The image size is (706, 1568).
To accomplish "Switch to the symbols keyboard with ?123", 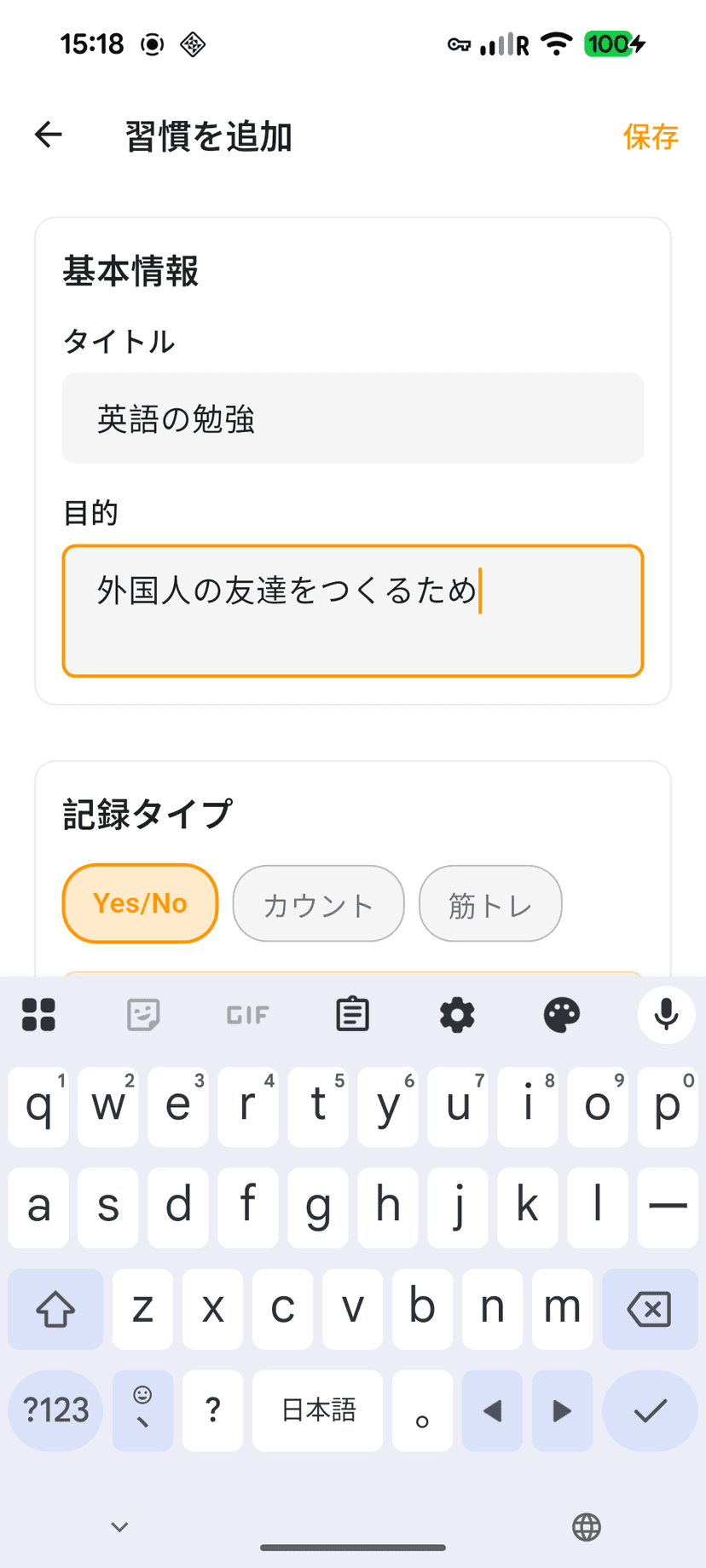I will click(x=55, y=1411).
